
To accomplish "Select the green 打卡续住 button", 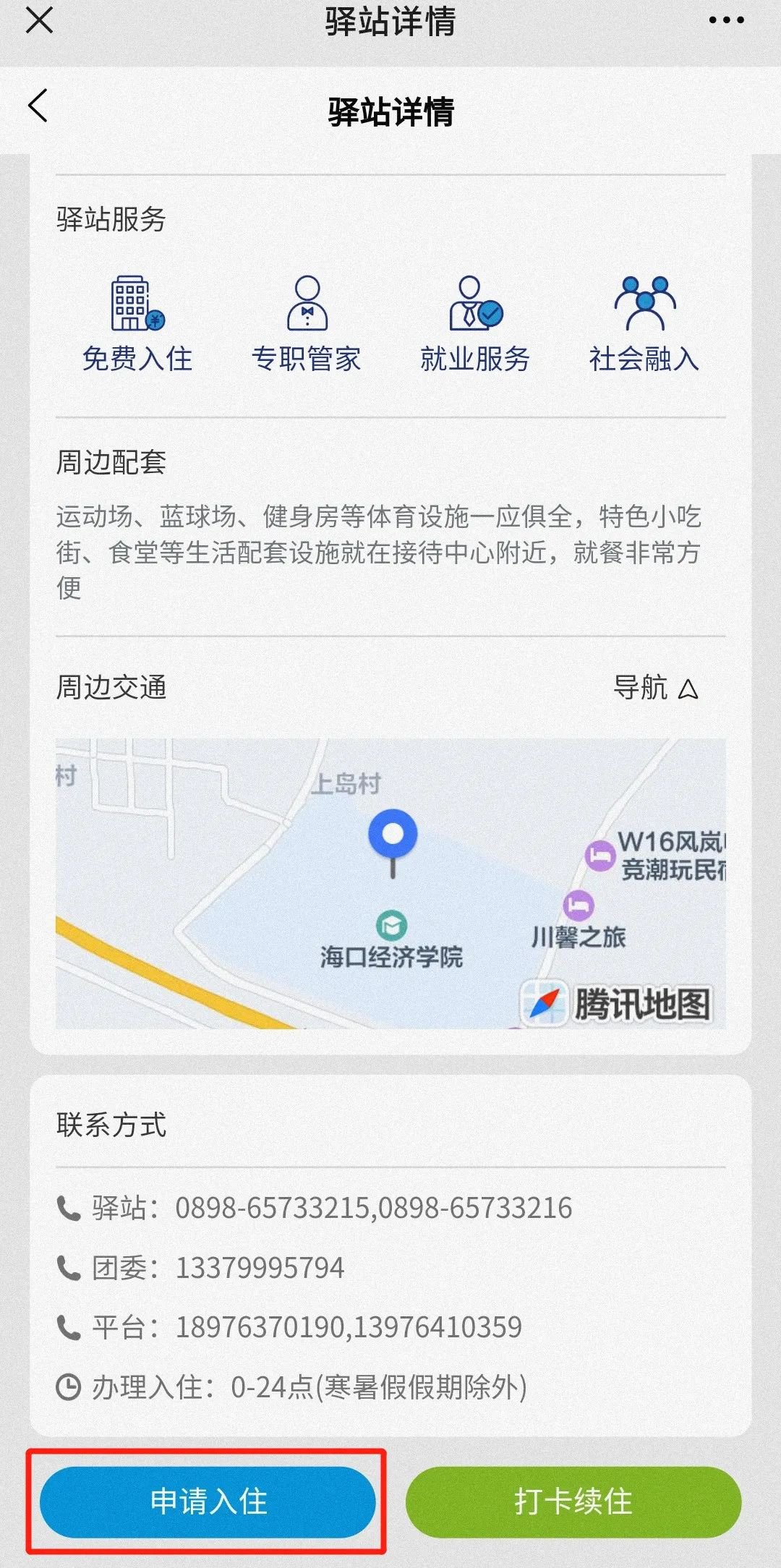I will (573, 1502).
